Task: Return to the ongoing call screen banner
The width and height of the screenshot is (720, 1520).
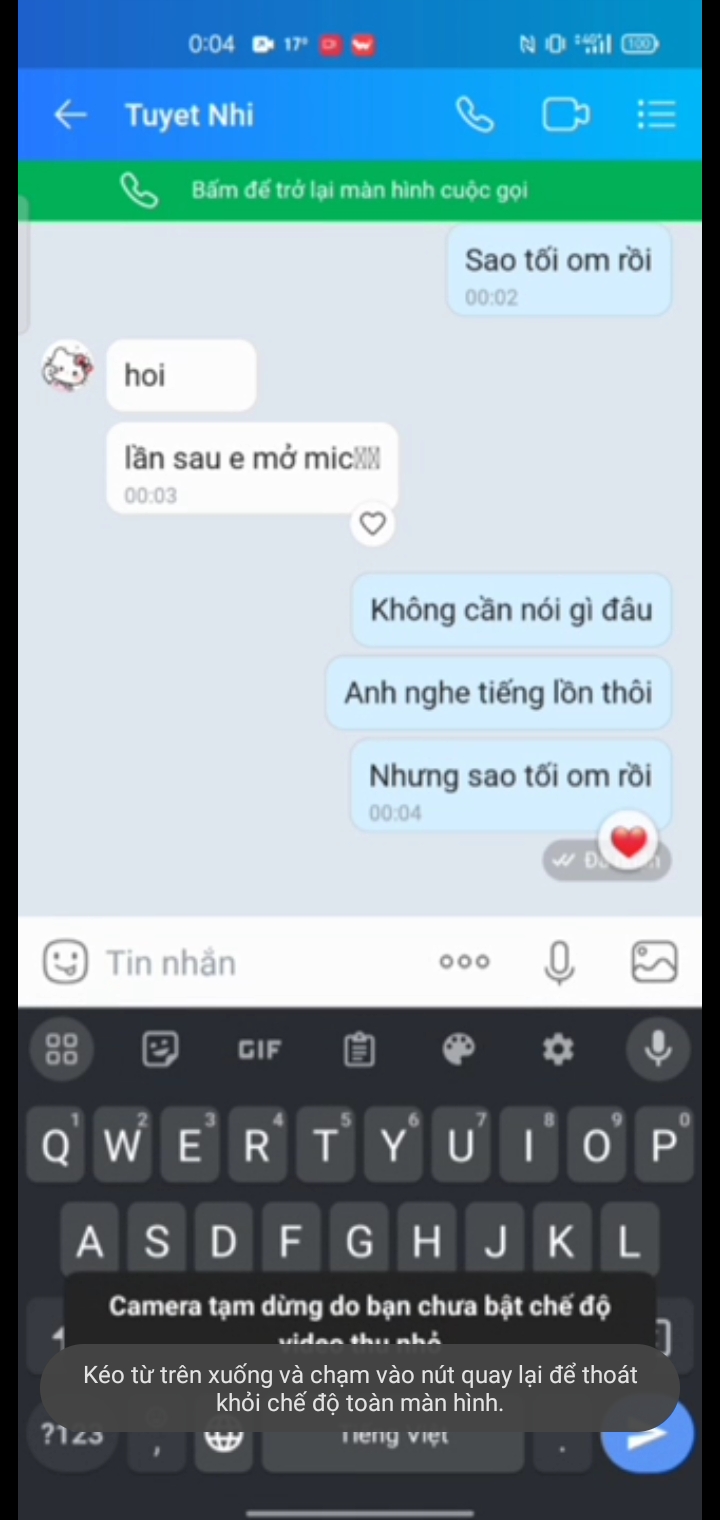Action: click(360, 190)
